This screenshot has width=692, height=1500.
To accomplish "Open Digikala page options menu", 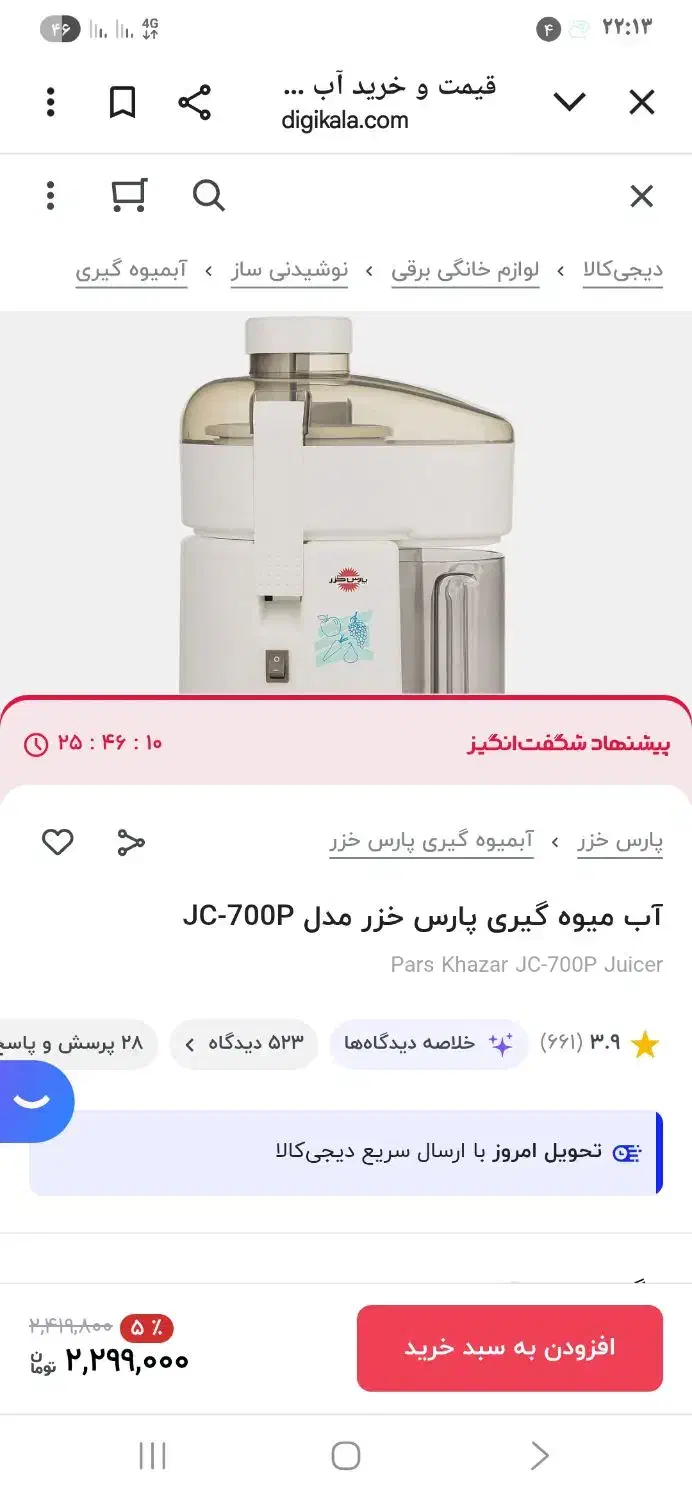I will point(50,196).
